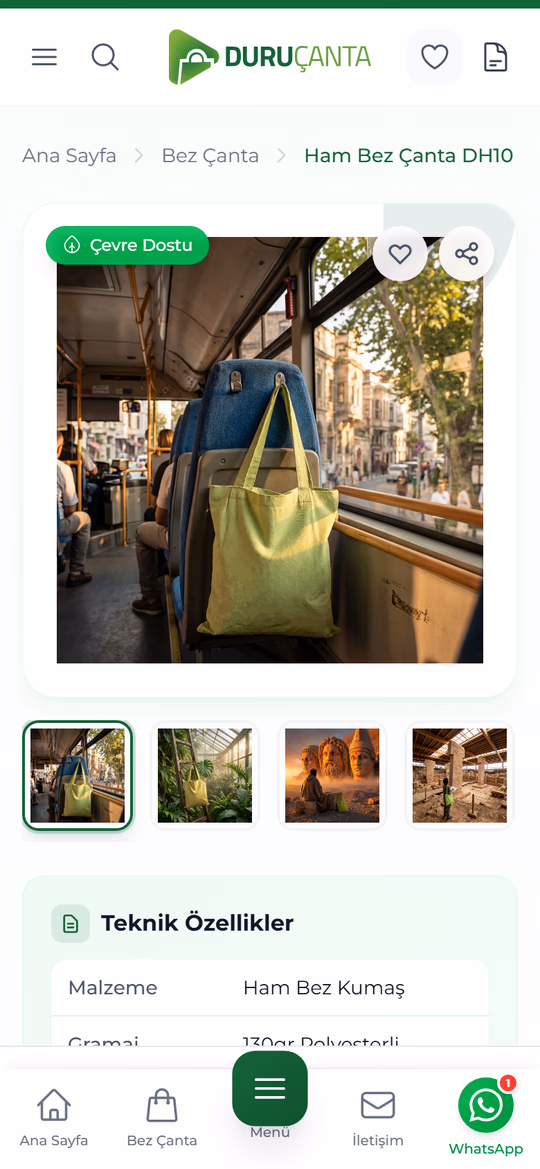This screenshot has height=1169, width=540.
Task: Go to Bez Çanta breadcrumb link
Action: click(210, 156)
